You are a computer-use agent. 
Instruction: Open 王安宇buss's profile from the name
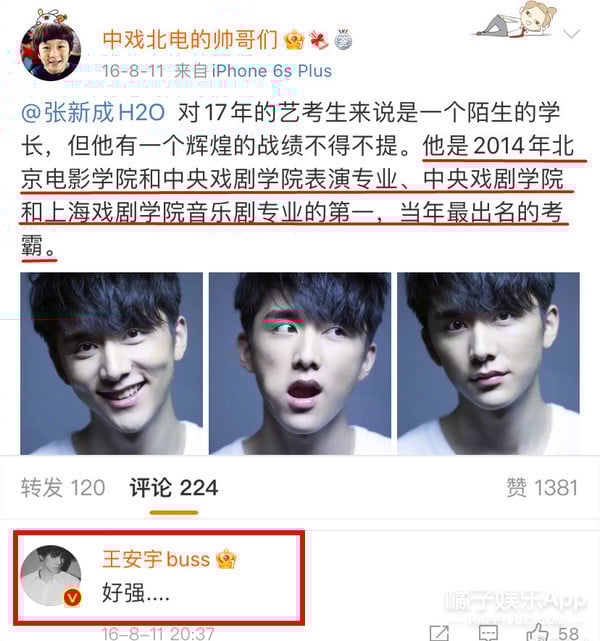(x=156, y=559)
